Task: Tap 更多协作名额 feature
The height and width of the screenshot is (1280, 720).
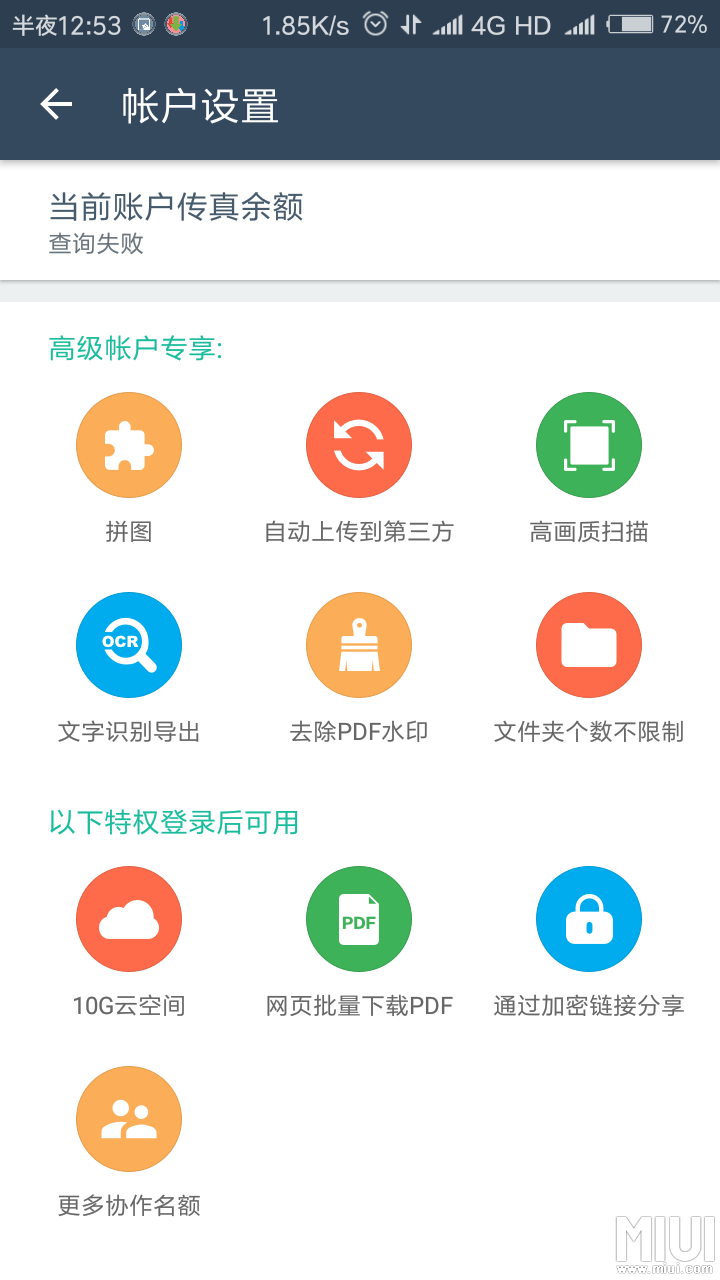Action: [x=129, y=1119]
